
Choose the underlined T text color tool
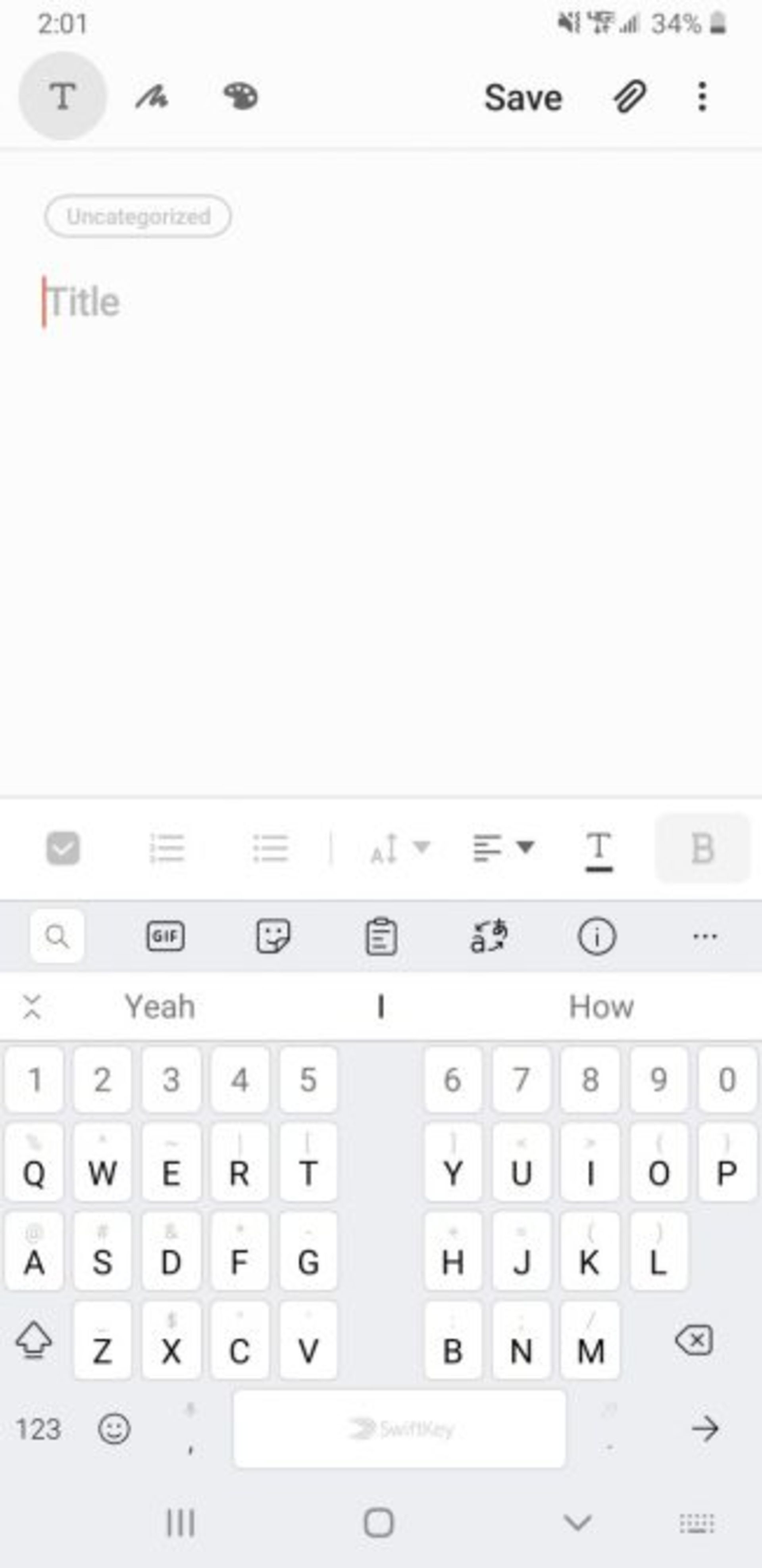tap(599, 849)
